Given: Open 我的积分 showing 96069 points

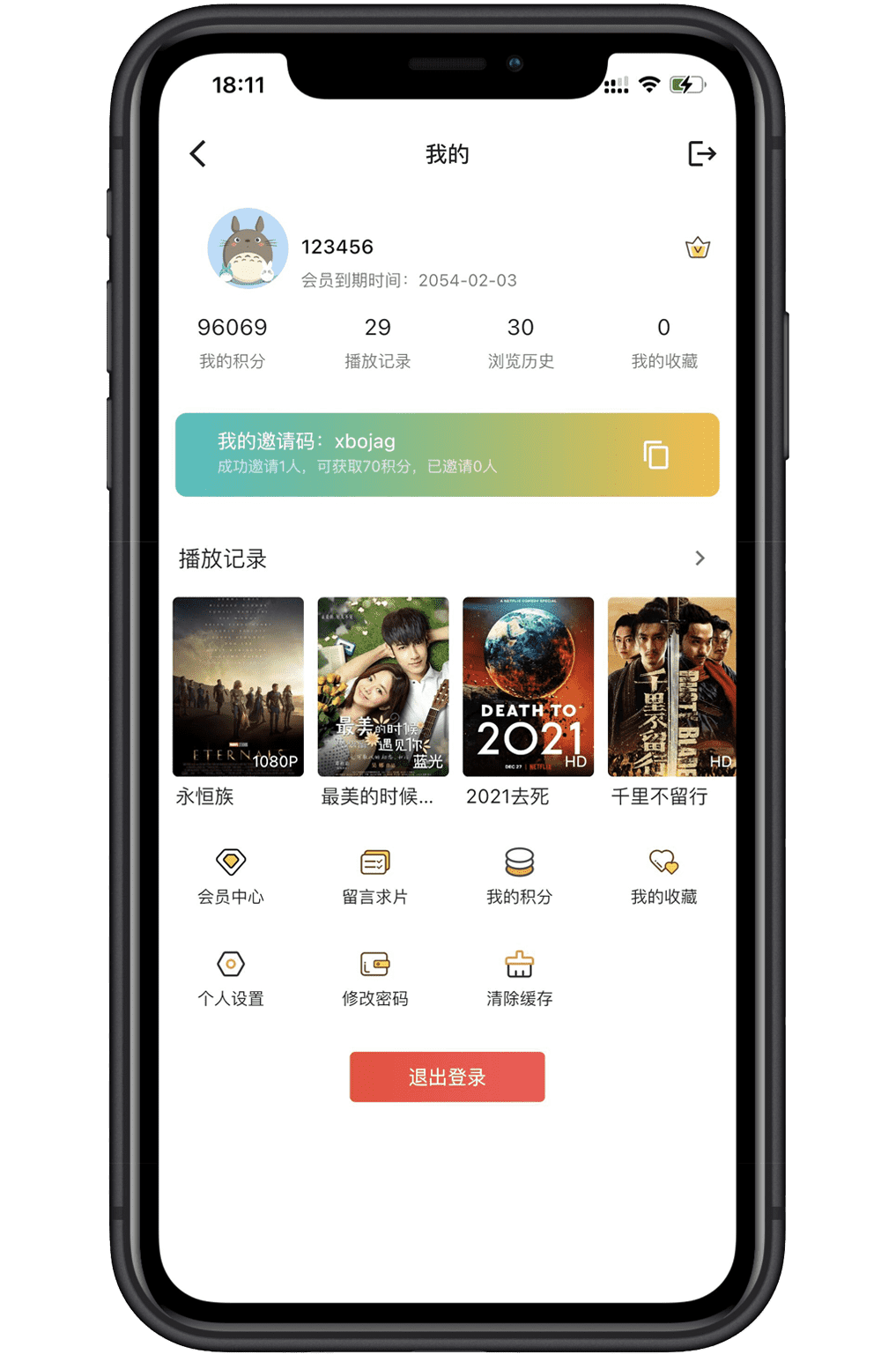Looking at the screenshot, I should 232,342.
